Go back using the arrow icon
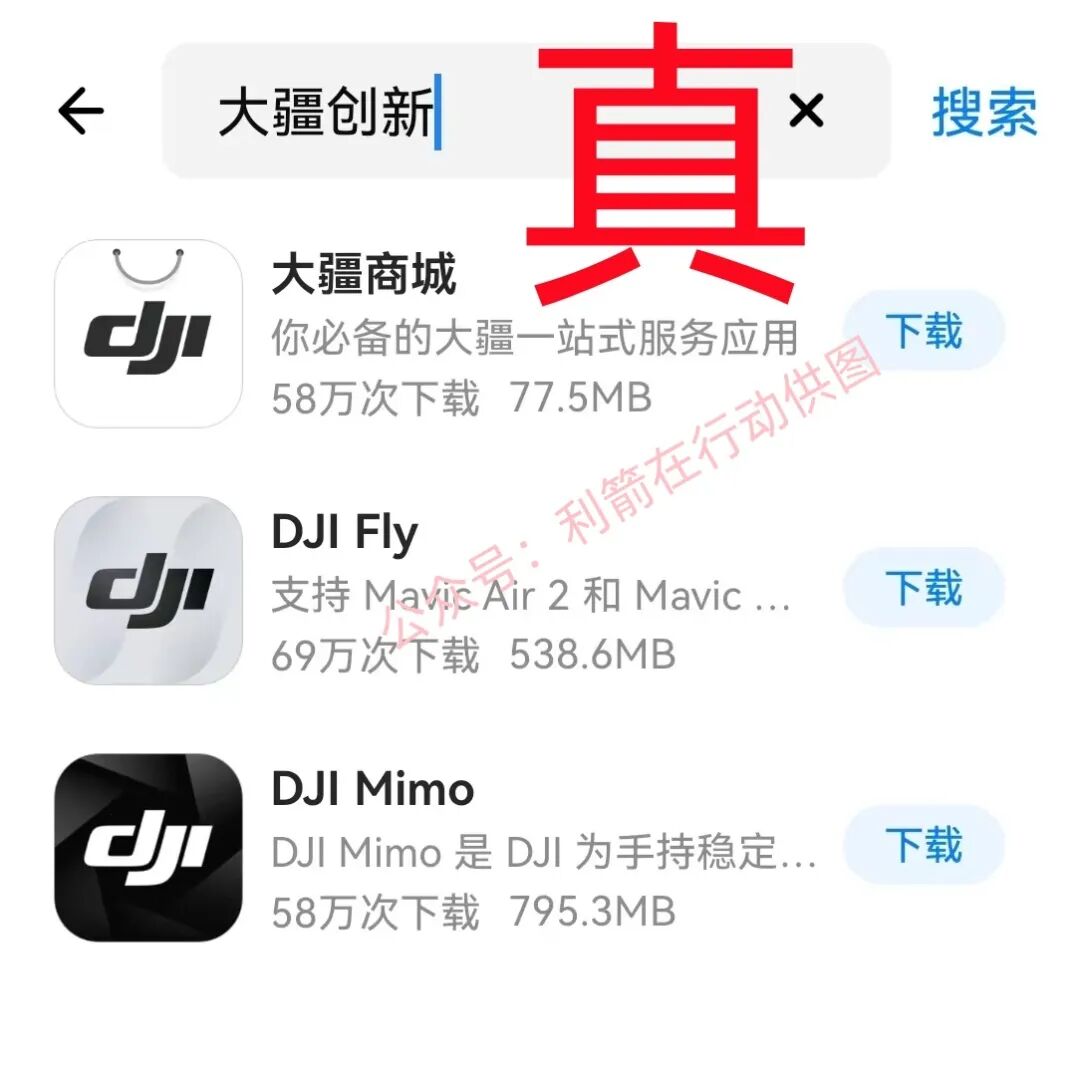 81,110
